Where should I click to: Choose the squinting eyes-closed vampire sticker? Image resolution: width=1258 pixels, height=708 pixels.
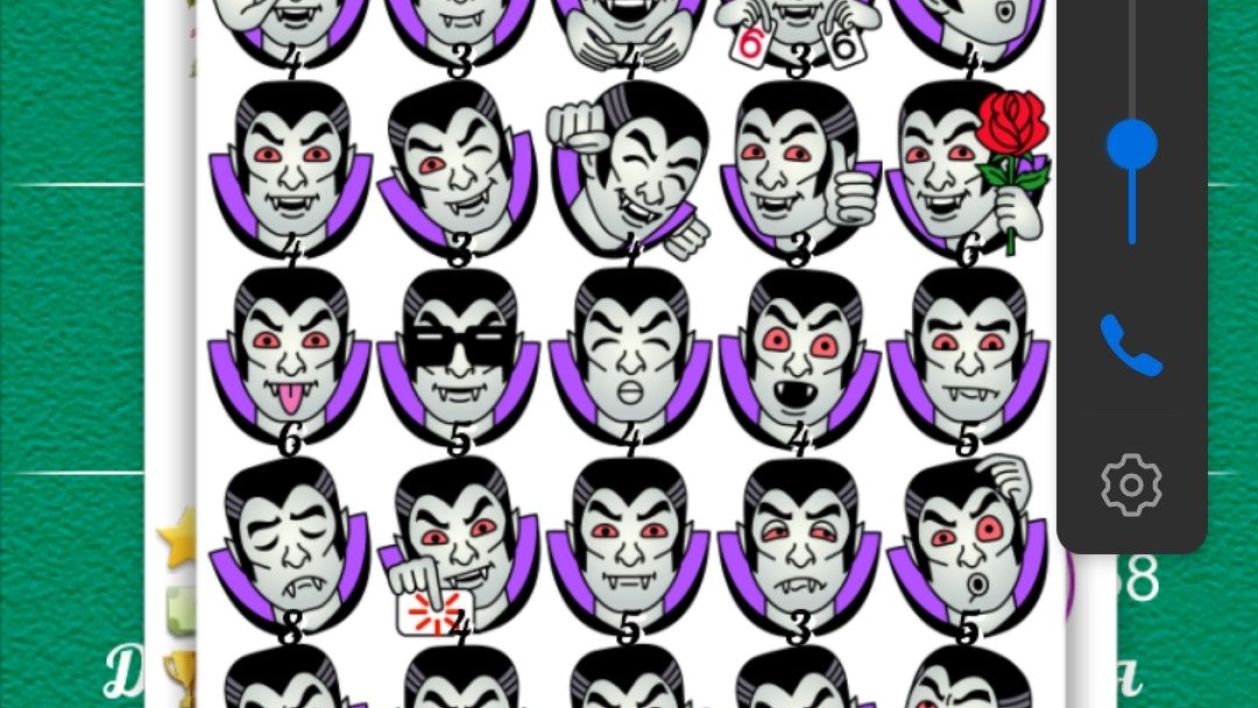pos(628,352)
